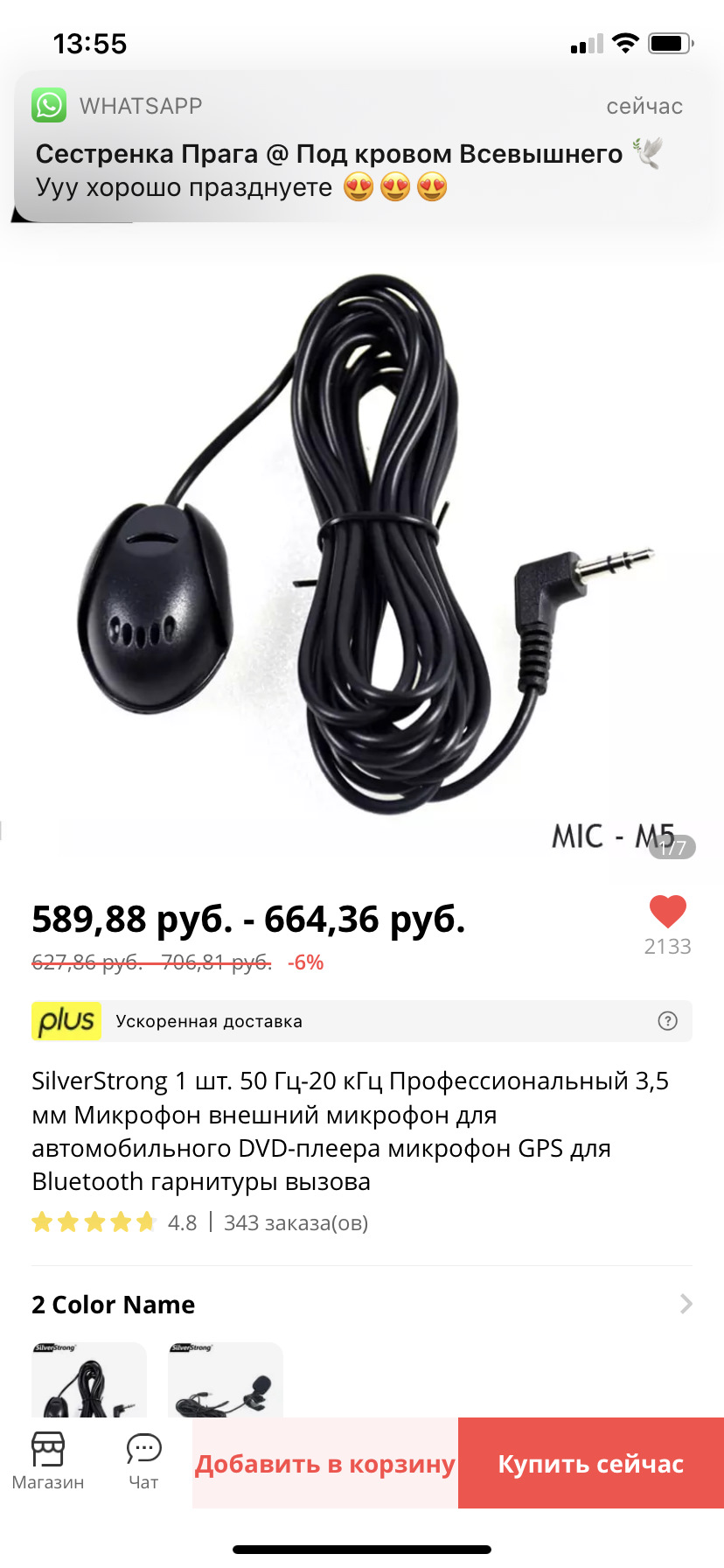The image size is (724, 1568).
Task: Expand the 2 Color Name options
Action: click(686, 1305)
